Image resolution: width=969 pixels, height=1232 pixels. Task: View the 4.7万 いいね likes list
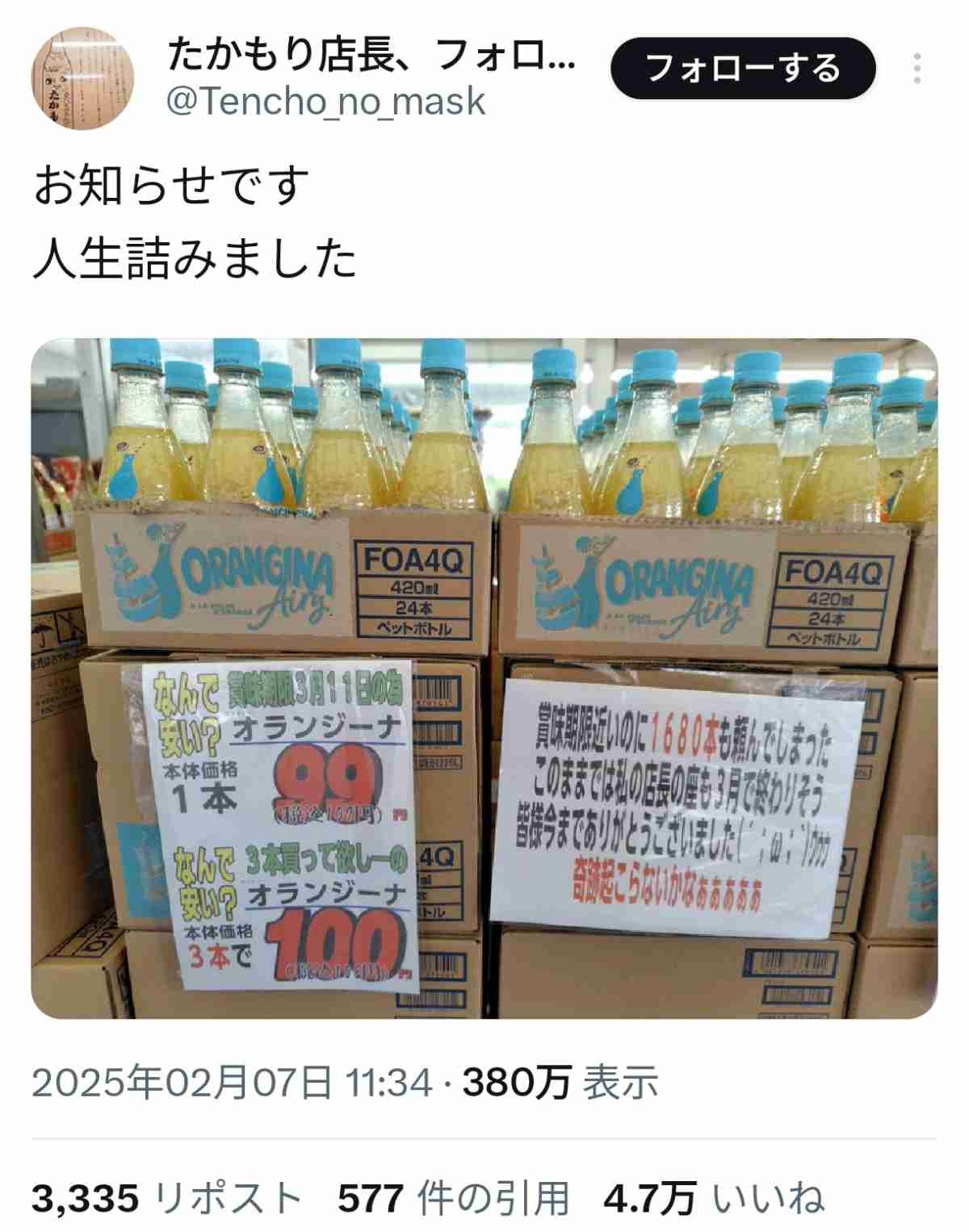(x=713, y=1199)
